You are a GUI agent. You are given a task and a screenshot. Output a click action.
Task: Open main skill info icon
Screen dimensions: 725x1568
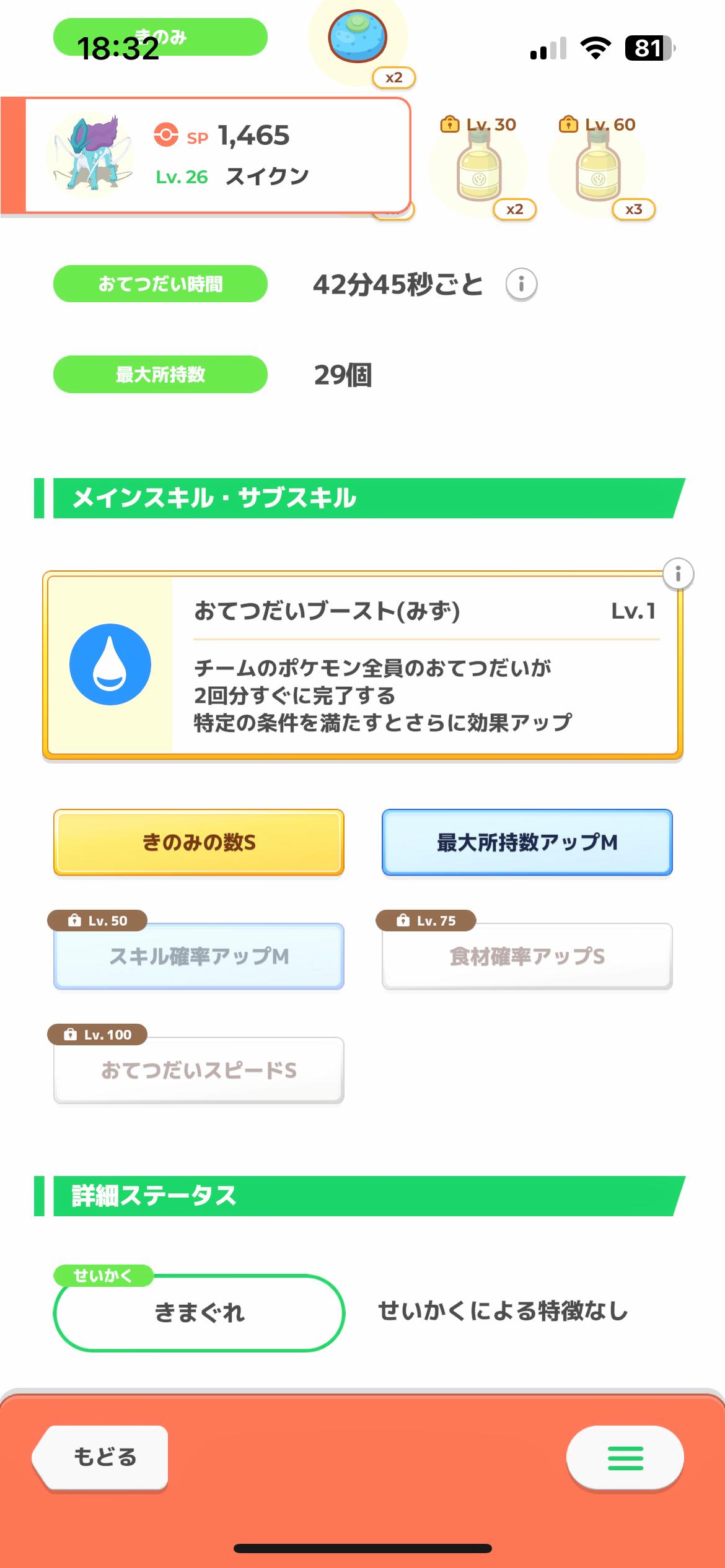coord(678,574)
